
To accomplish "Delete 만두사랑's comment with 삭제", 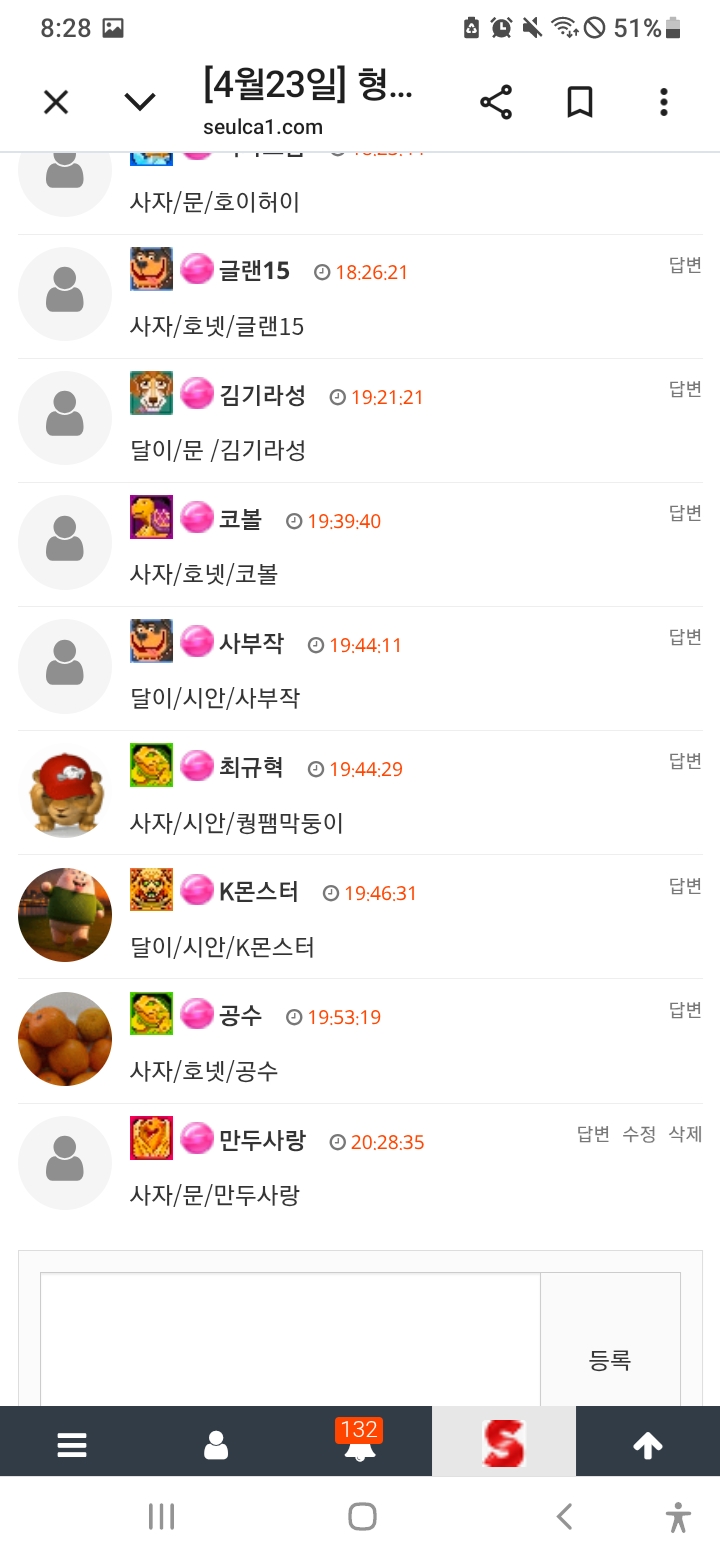I will click(685, 1134).
